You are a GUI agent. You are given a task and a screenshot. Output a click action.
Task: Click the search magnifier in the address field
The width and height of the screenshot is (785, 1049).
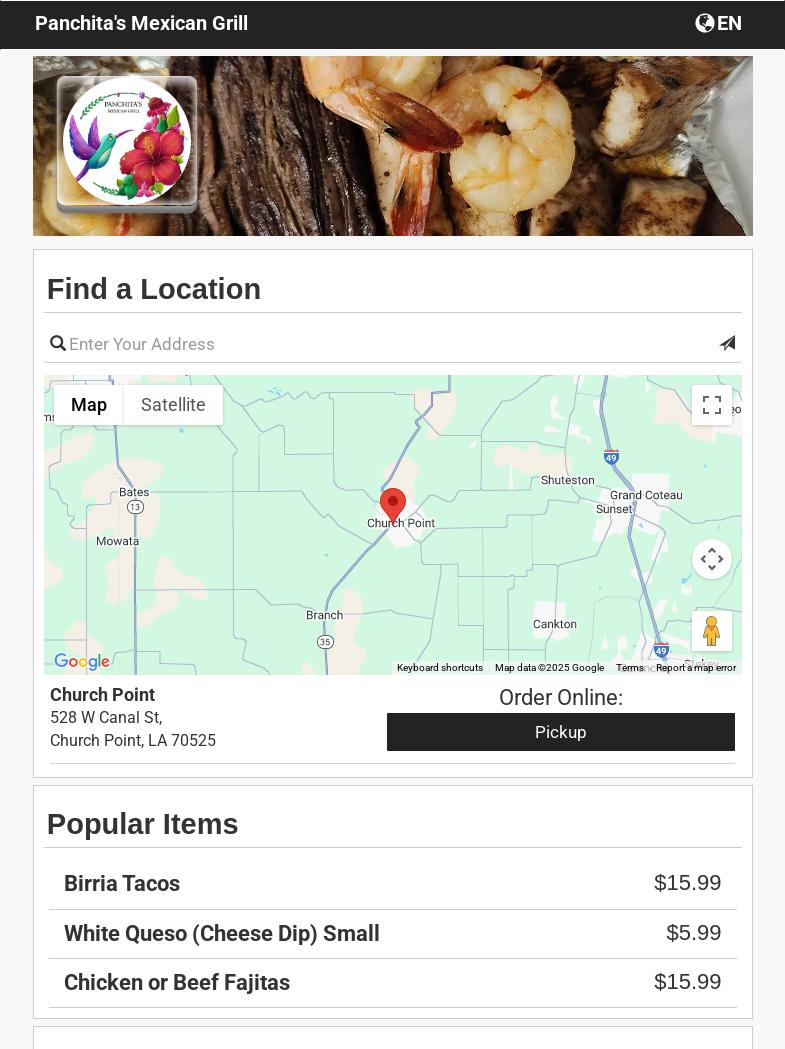59,343
